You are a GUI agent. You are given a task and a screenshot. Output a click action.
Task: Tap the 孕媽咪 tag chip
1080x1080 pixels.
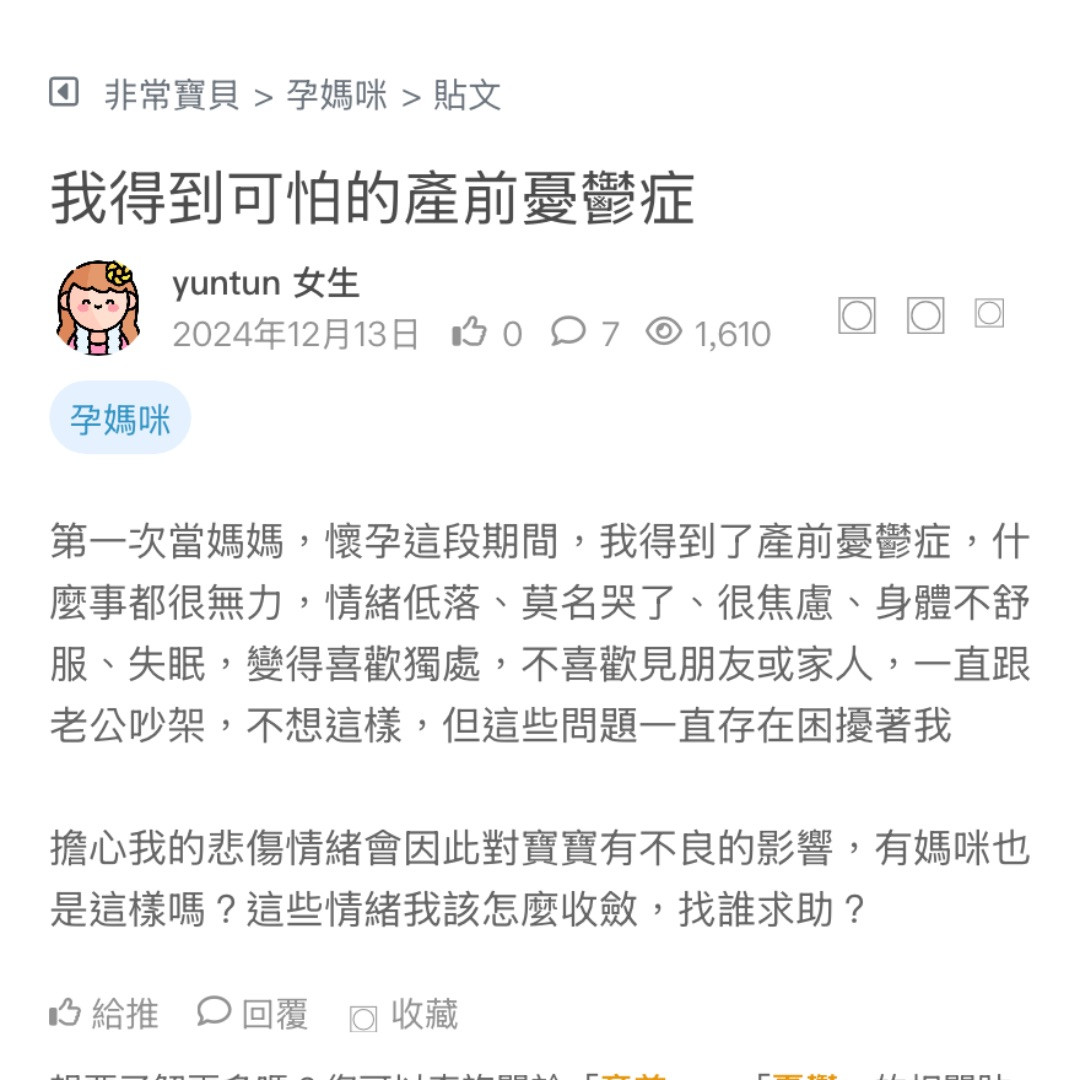click(x=120, y=418)
